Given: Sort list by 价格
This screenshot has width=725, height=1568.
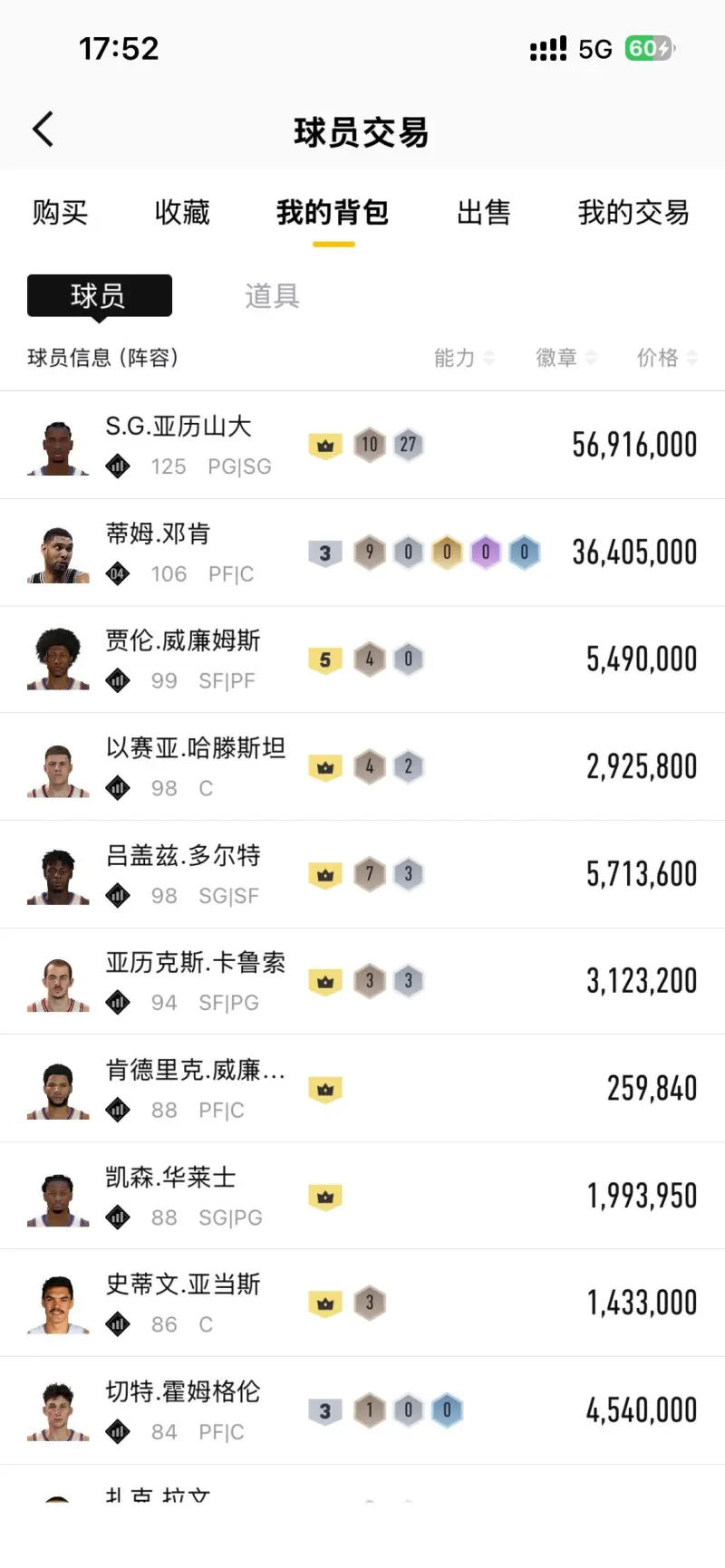Looking at the screenshot, I should click(667, 358).
